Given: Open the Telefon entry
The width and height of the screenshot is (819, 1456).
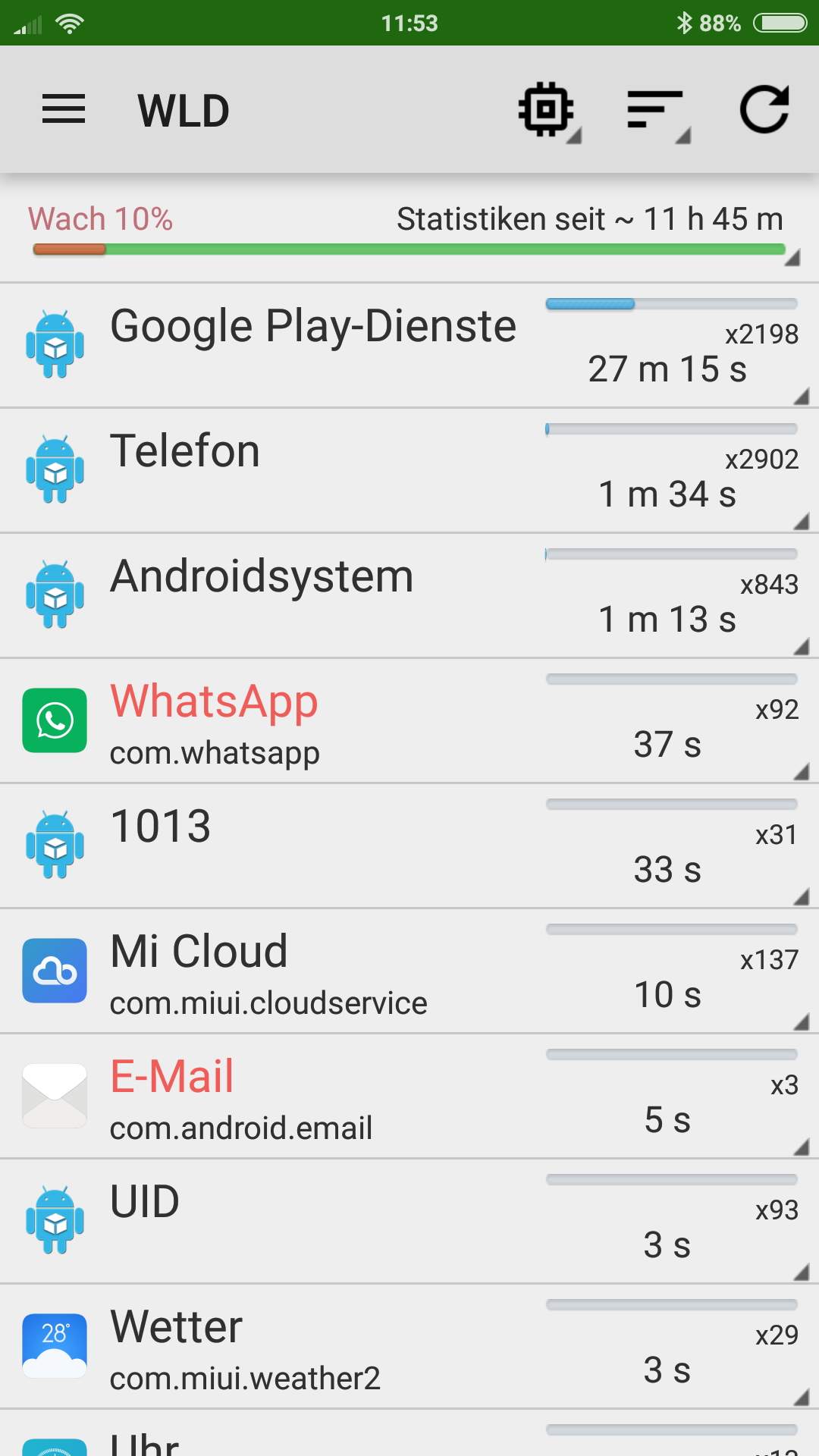Looking at the screenshot, I should (409, 471).
